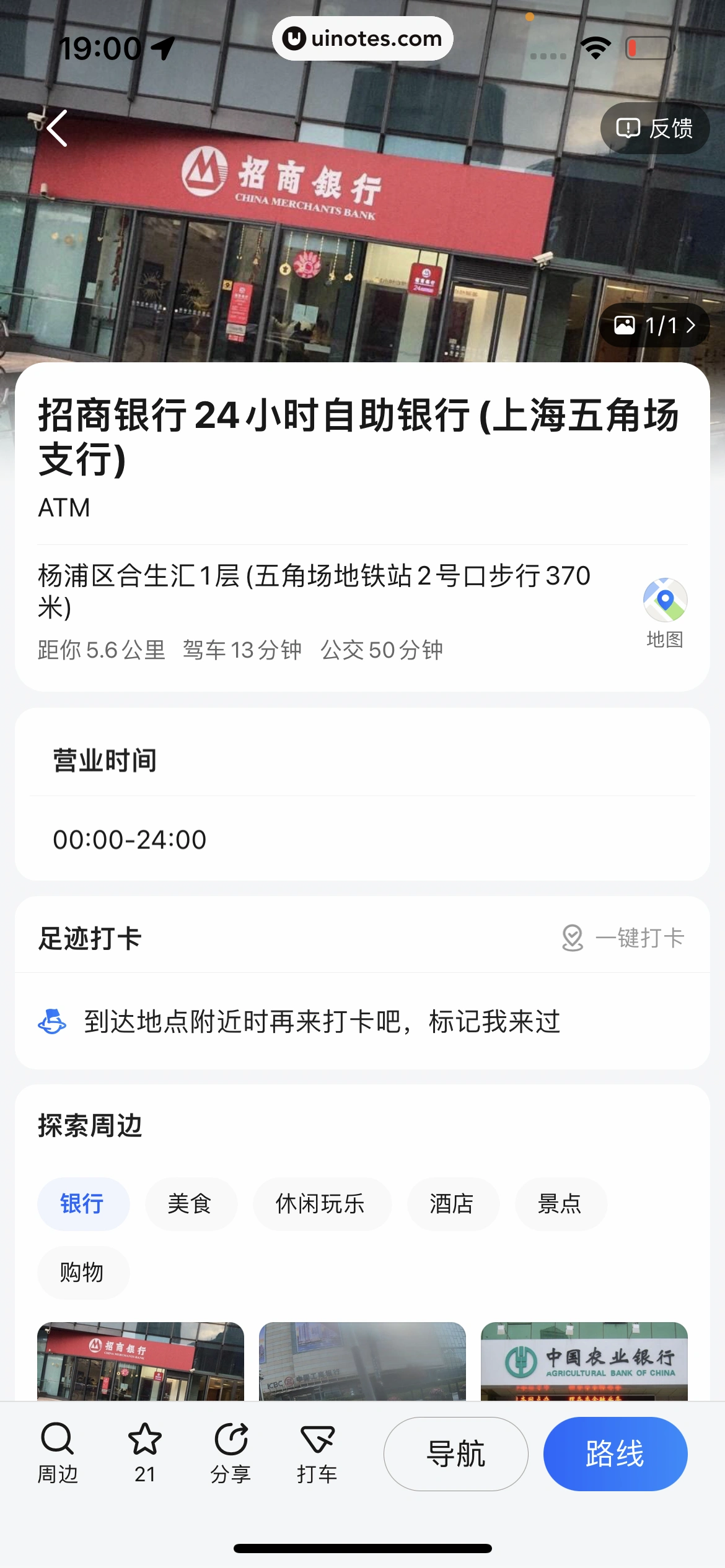Open the ICBC nearby bank thumbnail
Screen dimensions: 725x1568
(x=362, y=1361)
